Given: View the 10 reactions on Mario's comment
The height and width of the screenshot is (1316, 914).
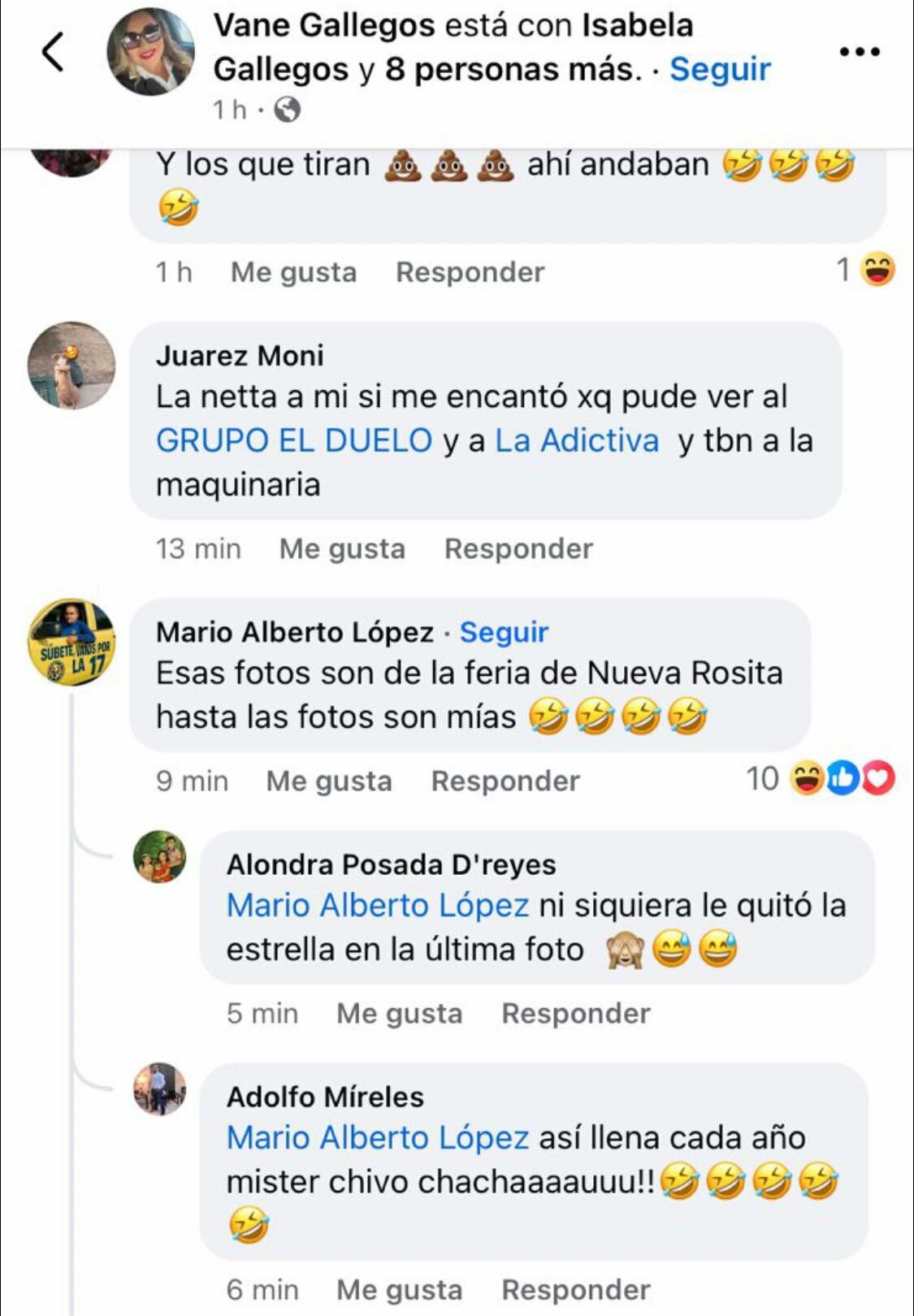Looking at the screenshot, I should click(x=819, y=779).
